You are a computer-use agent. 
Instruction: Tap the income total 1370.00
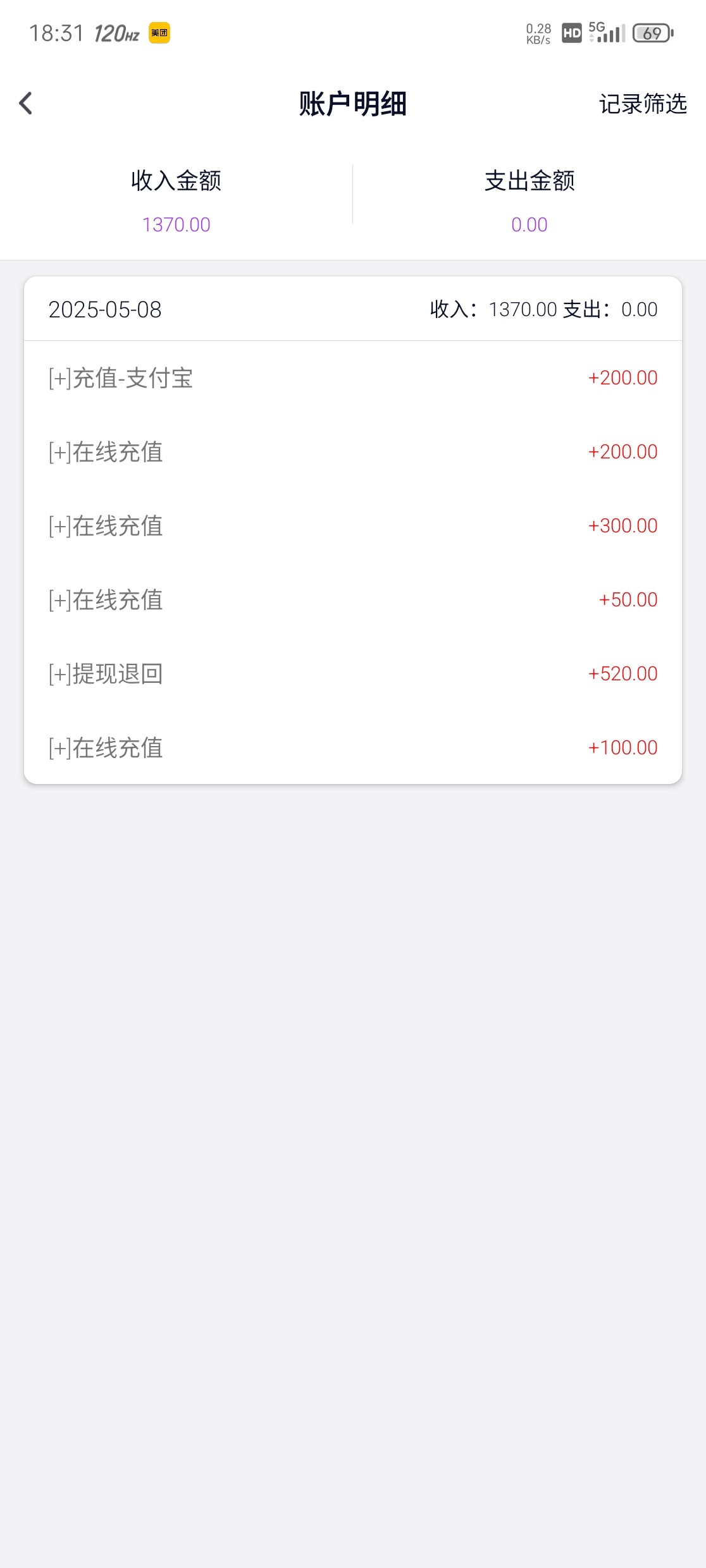tap(176, 224)
